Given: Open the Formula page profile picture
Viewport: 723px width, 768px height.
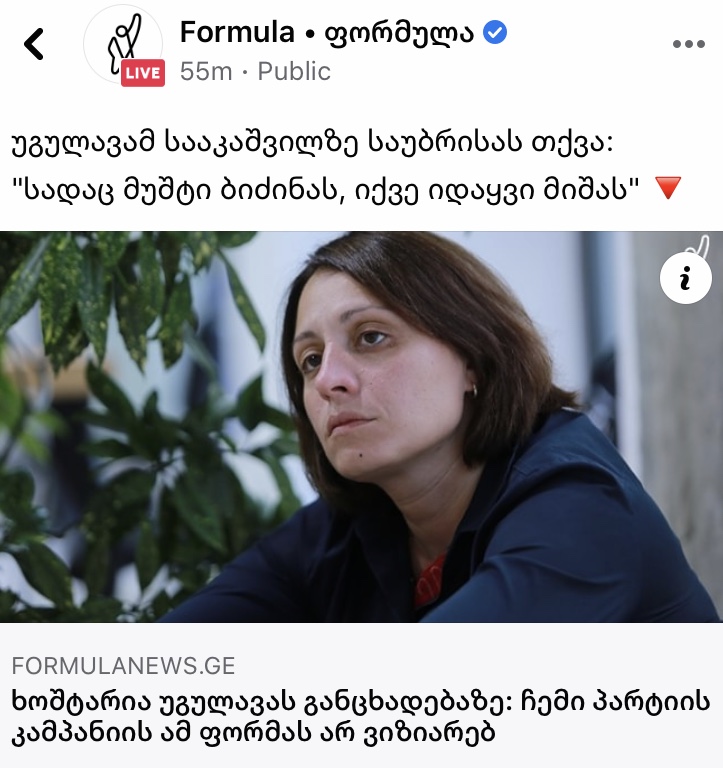Looking at the screenshot, I should [122, 46].
